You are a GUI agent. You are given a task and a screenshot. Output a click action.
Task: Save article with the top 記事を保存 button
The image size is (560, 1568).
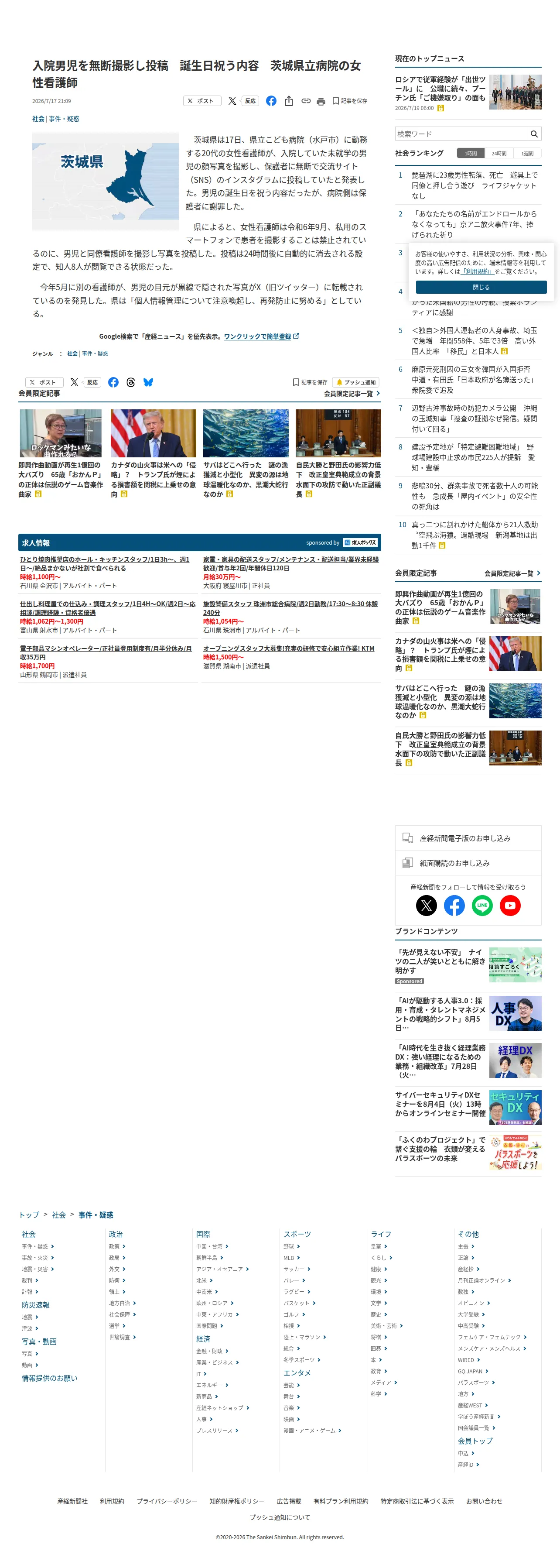pyautogui.click(x=350, y=101)
